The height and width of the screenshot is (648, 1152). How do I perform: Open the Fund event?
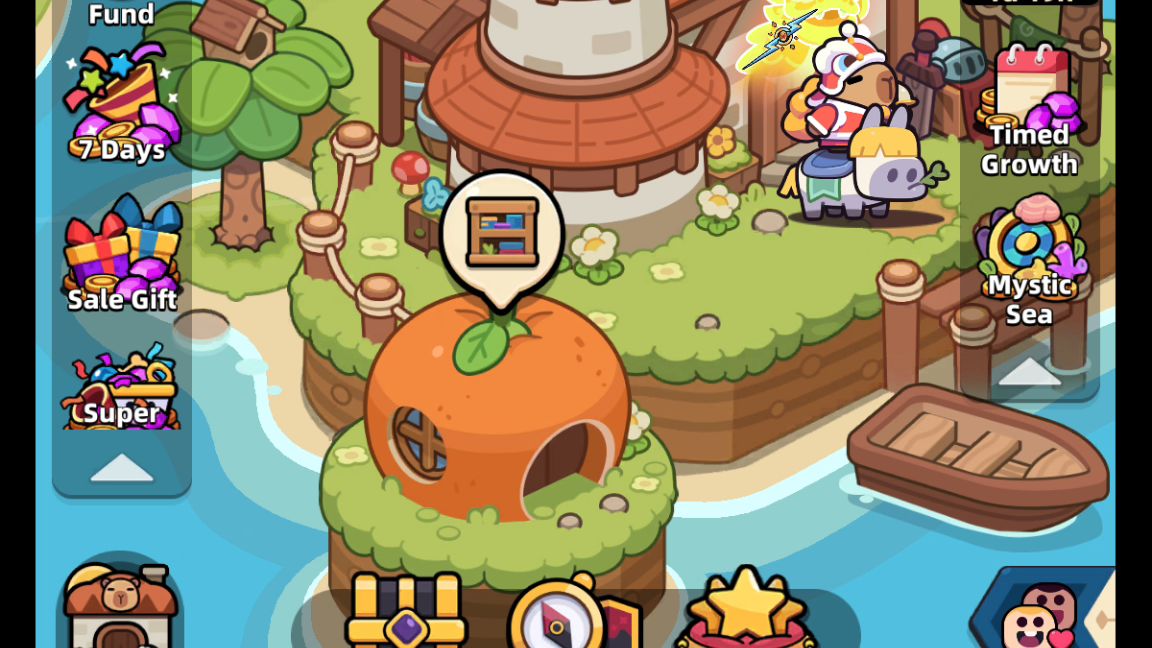tap(122, 14)
